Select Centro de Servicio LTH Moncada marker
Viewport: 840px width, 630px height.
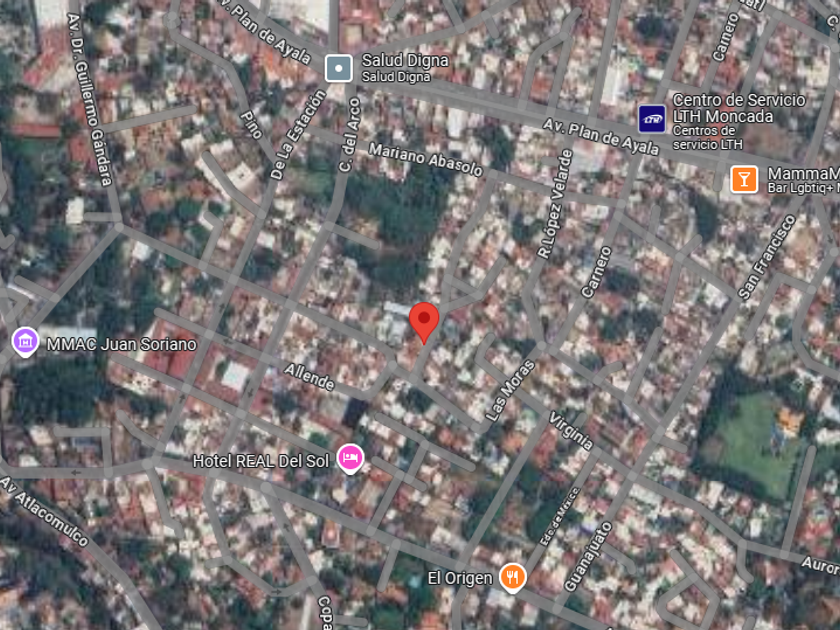[x=652, y=118]
